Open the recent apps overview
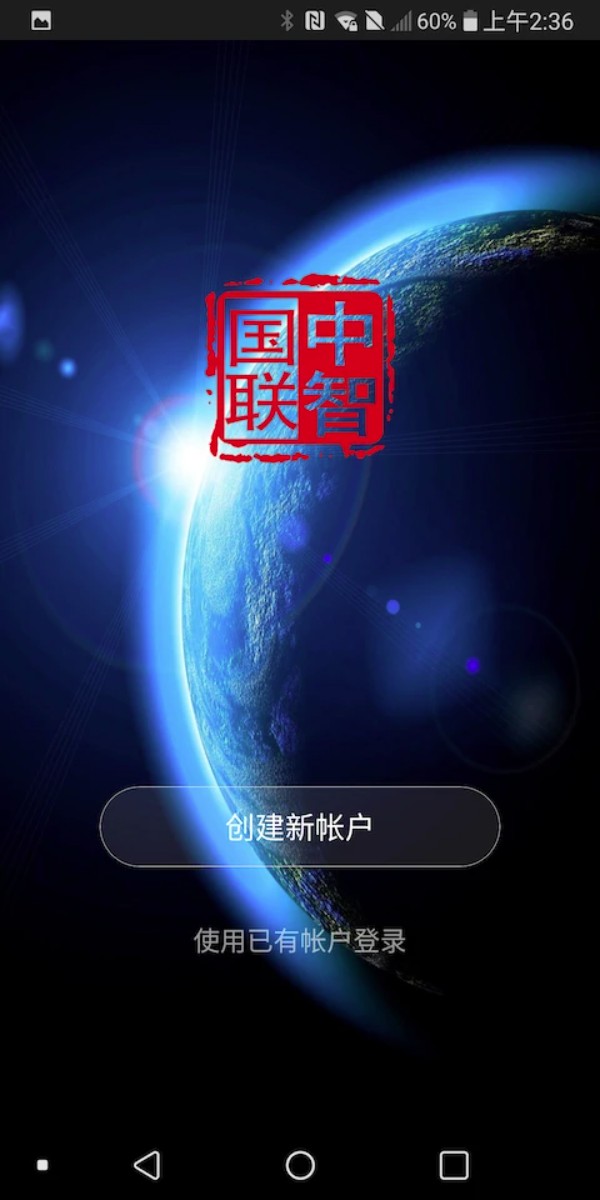This screenshot has height=1200, width=600. coord(454,1165)
